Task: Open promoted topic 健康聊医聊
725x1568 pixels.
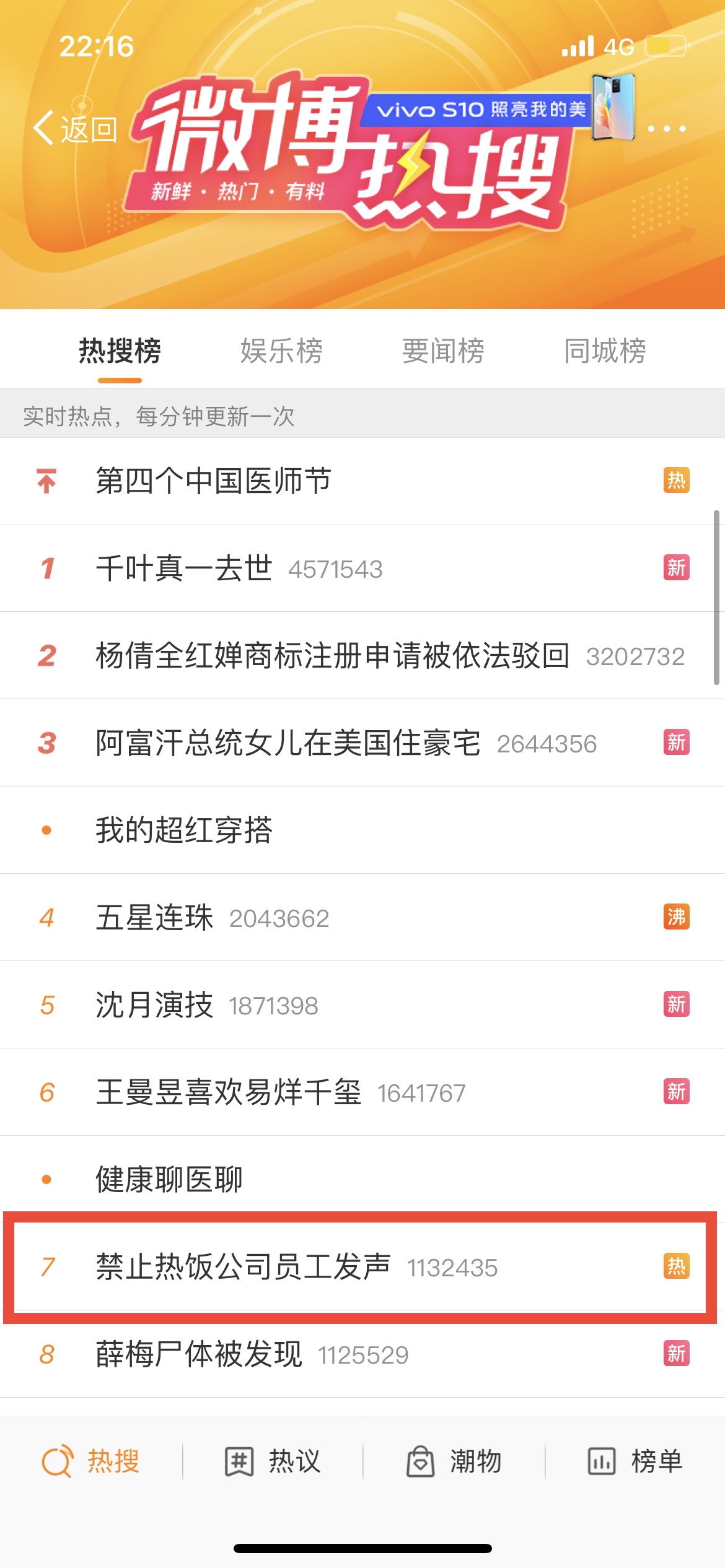Action: (169, 1180)
